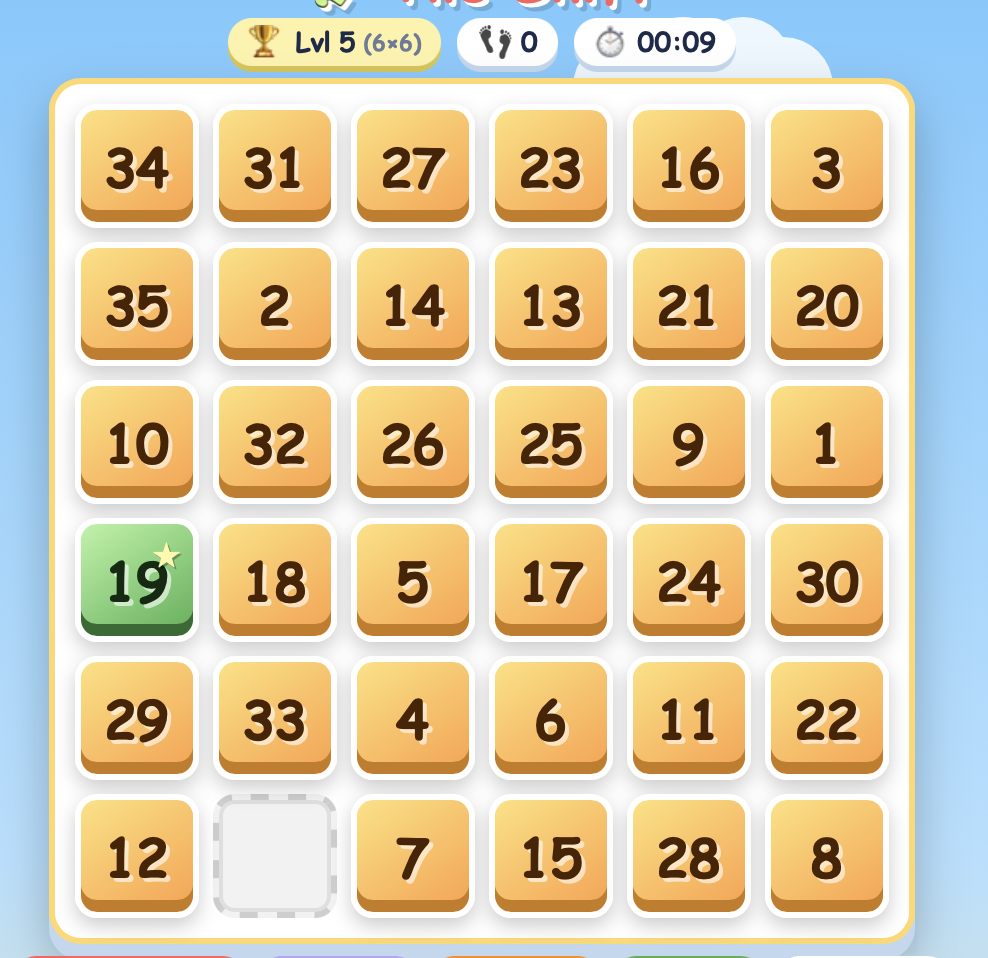Tap tile 14

tap(413, 303)
